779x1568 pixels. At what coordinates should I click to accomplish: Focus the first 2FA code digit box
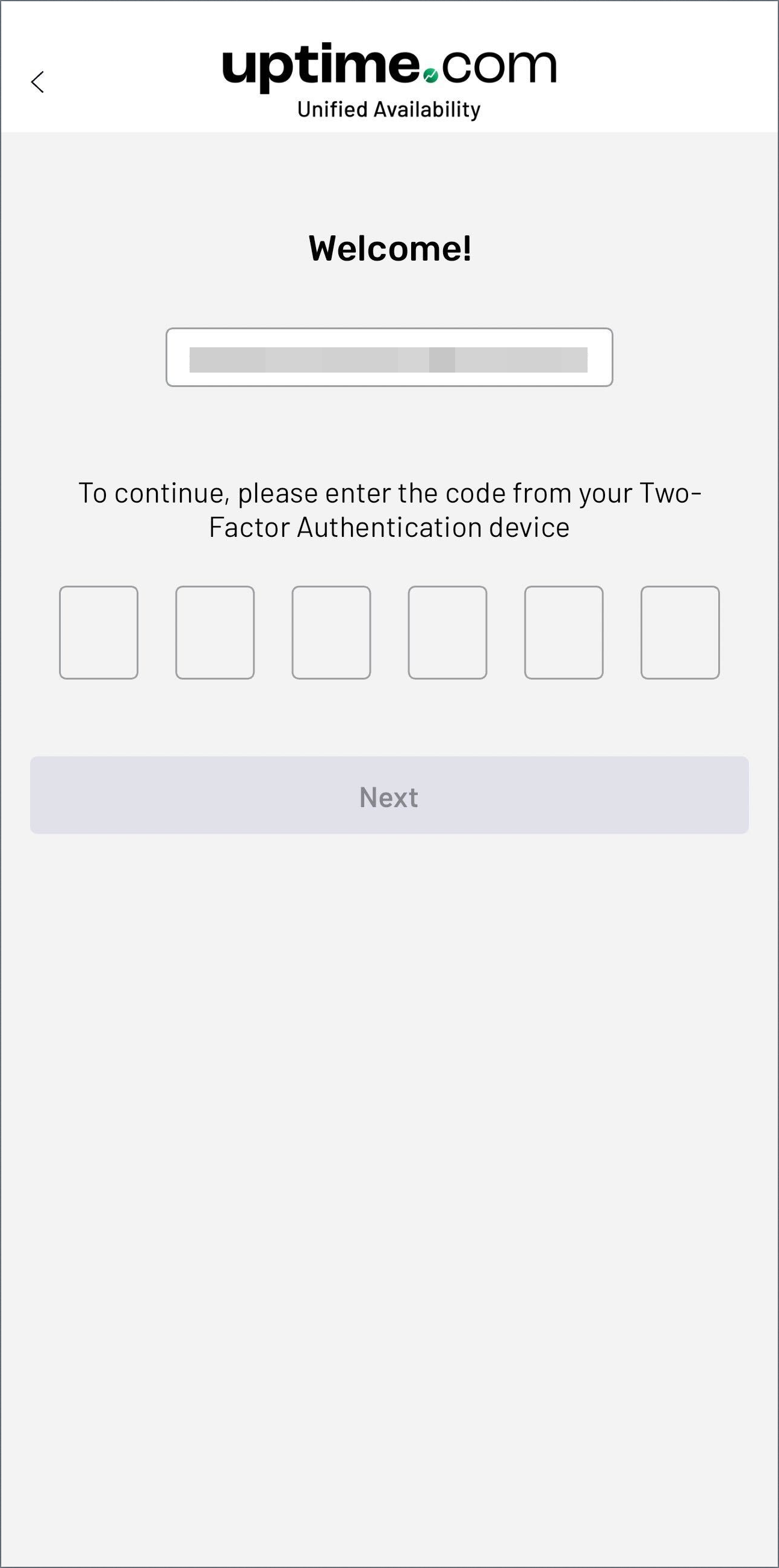pos(99,633)
